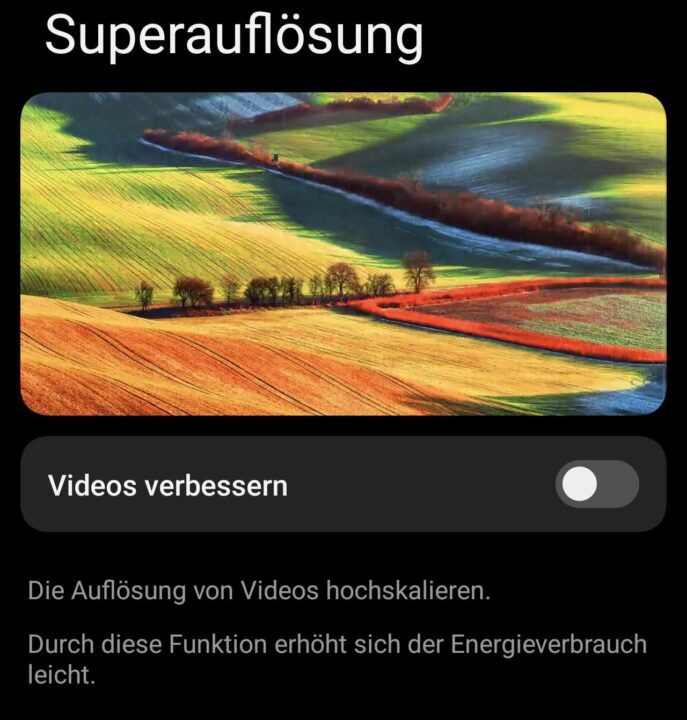687x720 pixels.
Task: Enable the Videos verbessern switch
Action: pos(597,485)
